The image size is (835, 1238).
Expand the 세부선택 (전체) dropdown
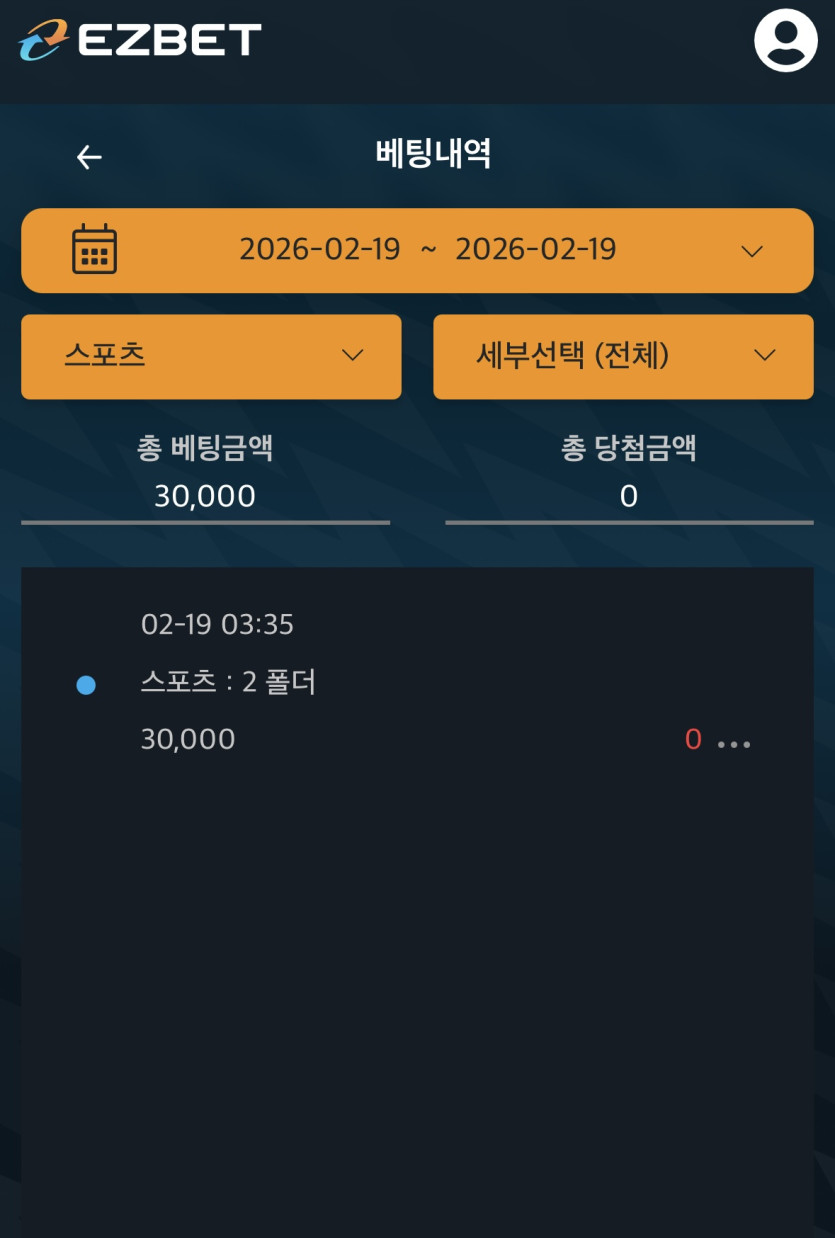(623, 356)
